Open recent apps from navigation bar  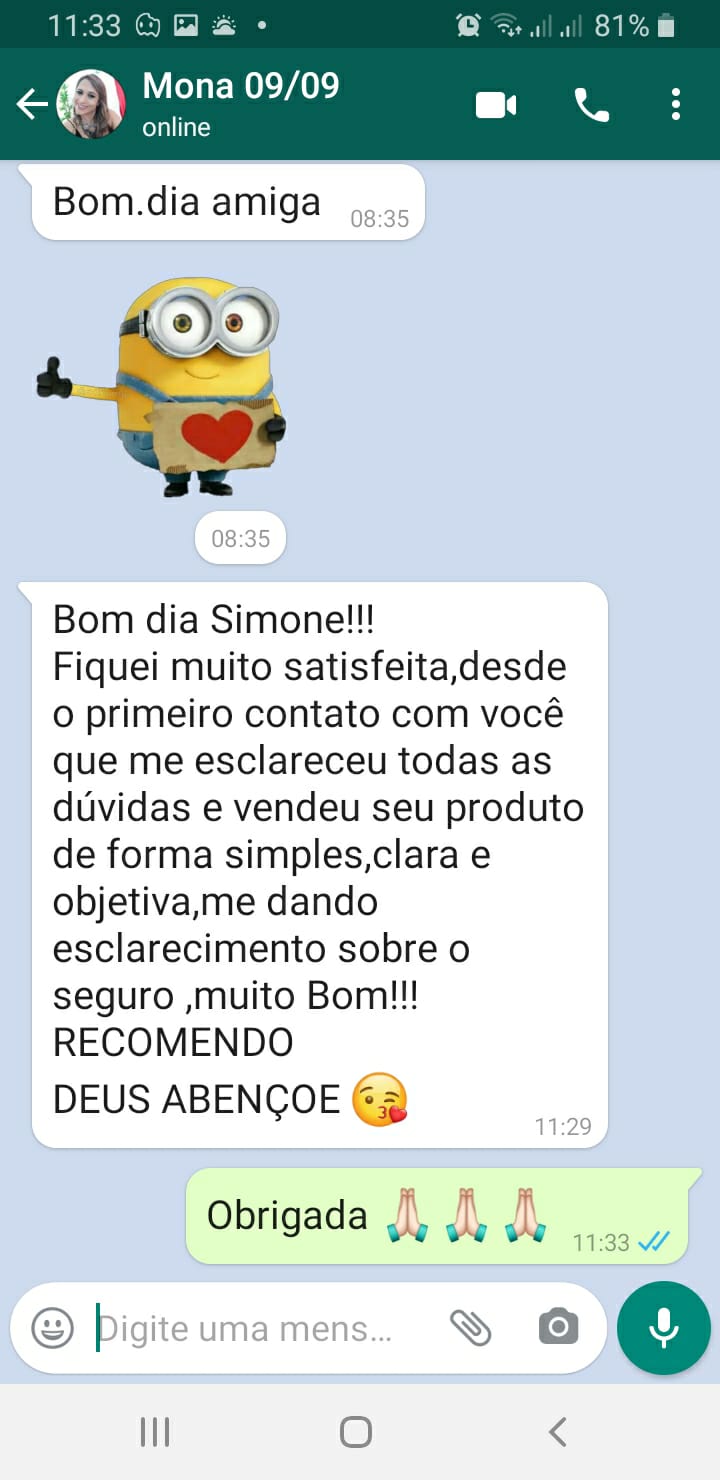tap(154, 1432)
